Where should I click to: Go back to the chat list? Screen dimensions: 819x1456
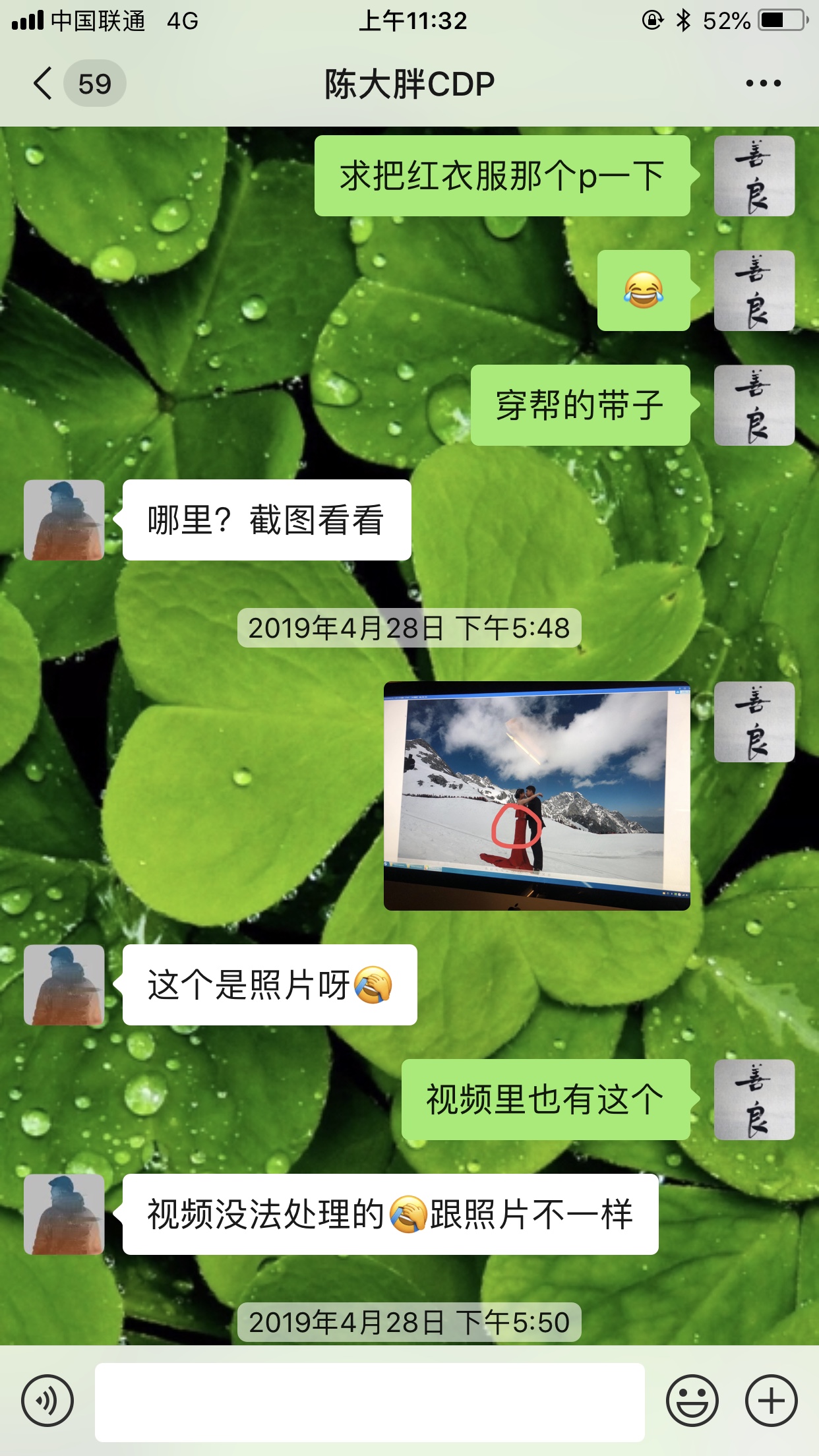[44, 84]
